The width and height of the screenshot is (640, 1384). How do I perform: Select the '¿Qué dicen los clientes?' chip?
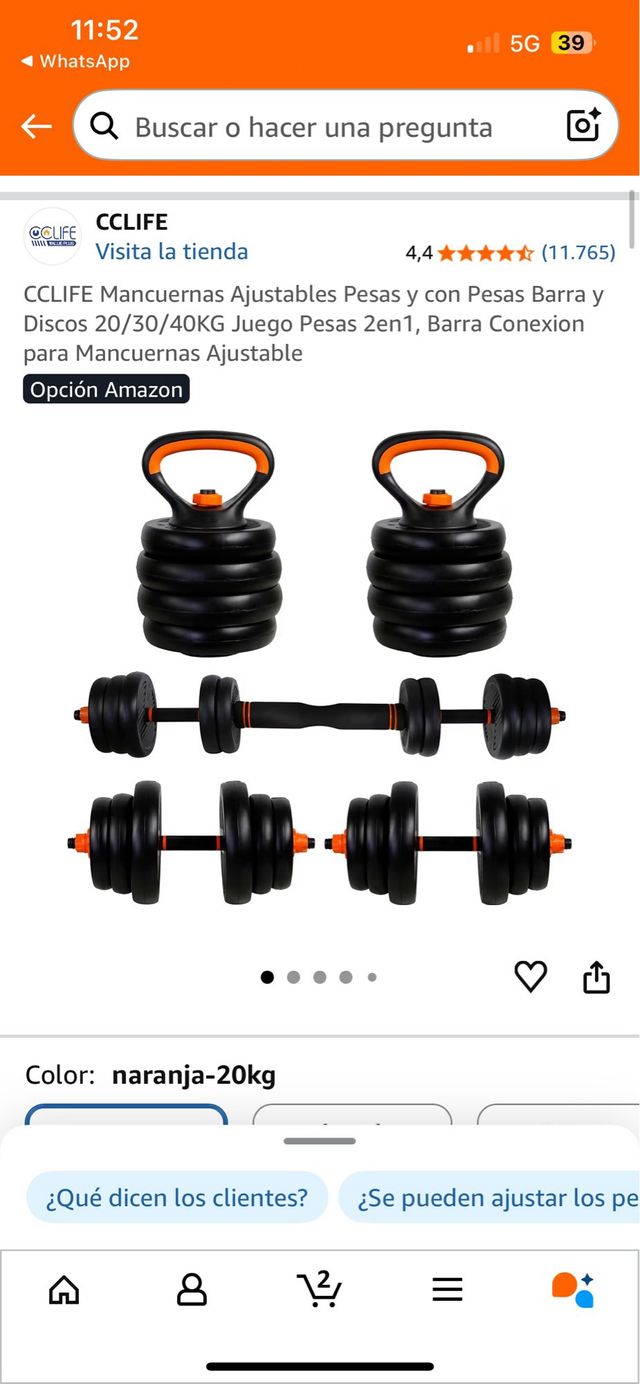click(176, 1197)
